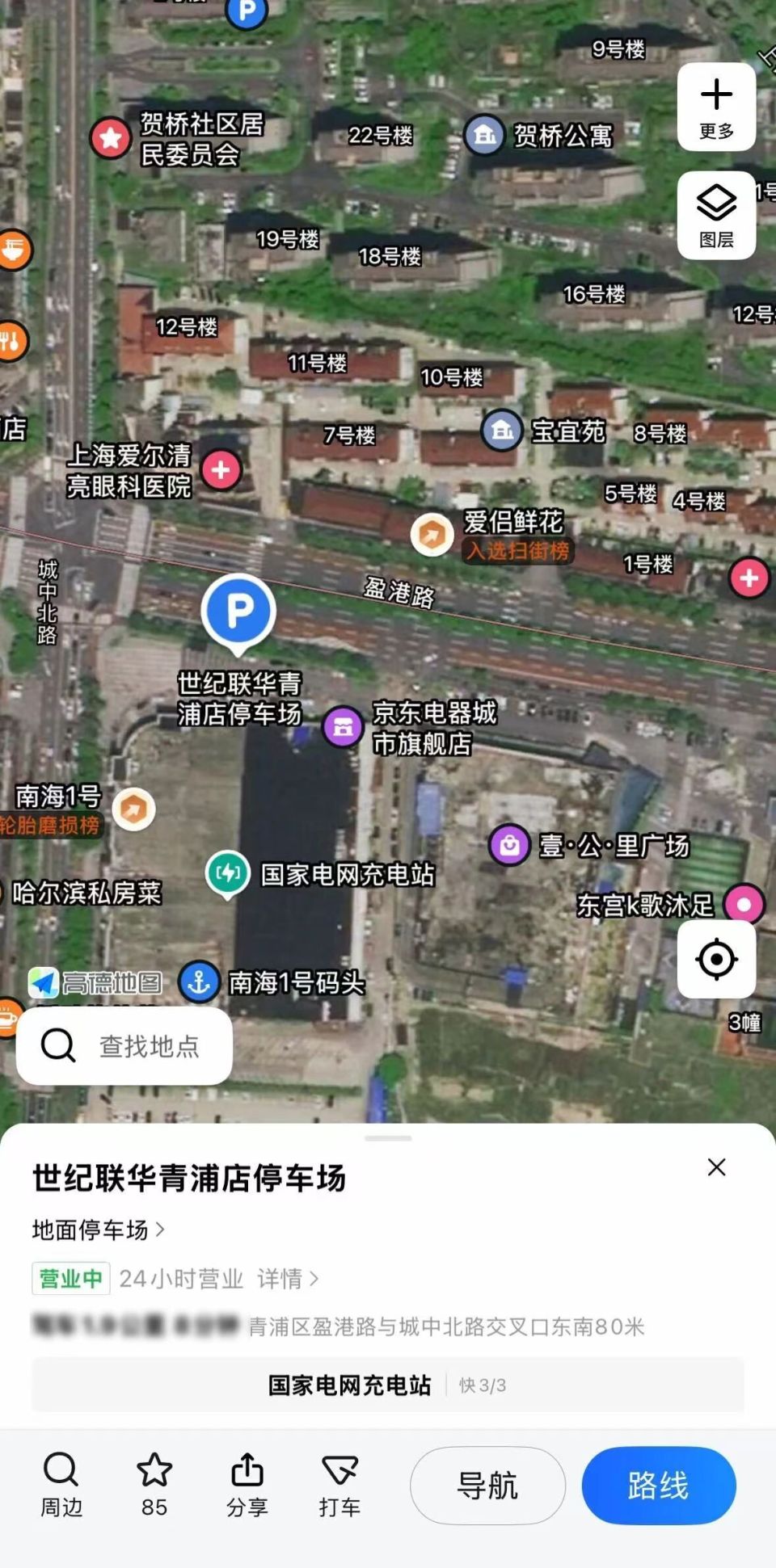Switch to the 周边 tab

tap(61, 1485)
